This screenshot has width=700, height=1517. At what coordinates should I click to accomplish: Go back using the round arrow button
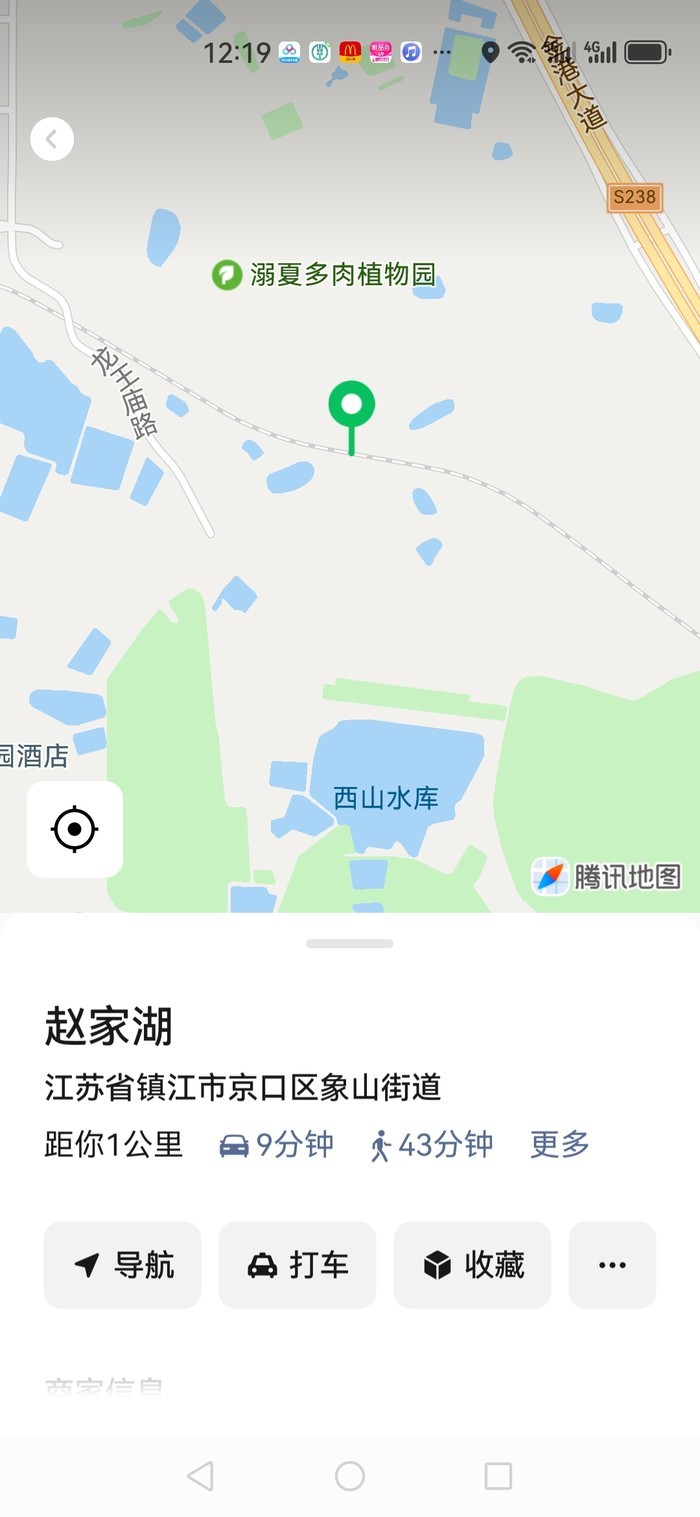pos(52,139)
